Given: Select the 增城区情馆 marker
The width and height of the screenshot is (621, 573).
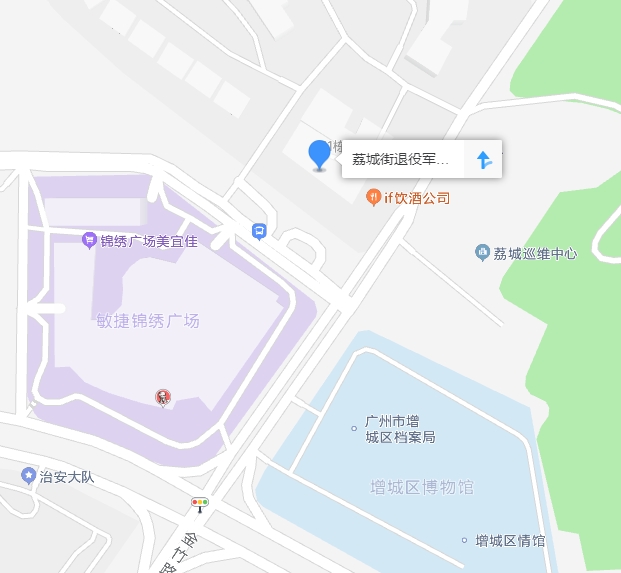Looking at the screenshot, I should pyautogui.click(x=464, y=540).
